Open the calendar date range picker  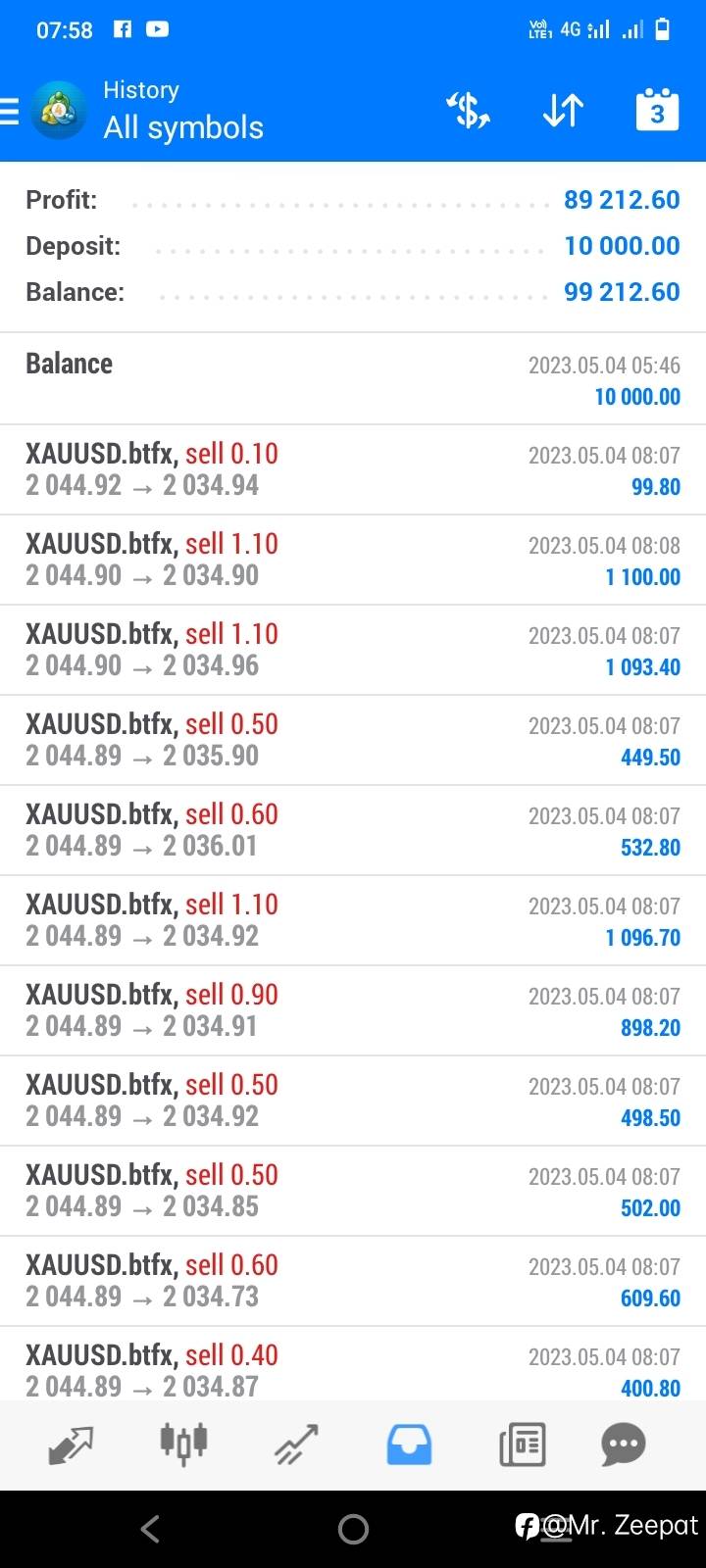pyautogui.click(x=657, y=110)
